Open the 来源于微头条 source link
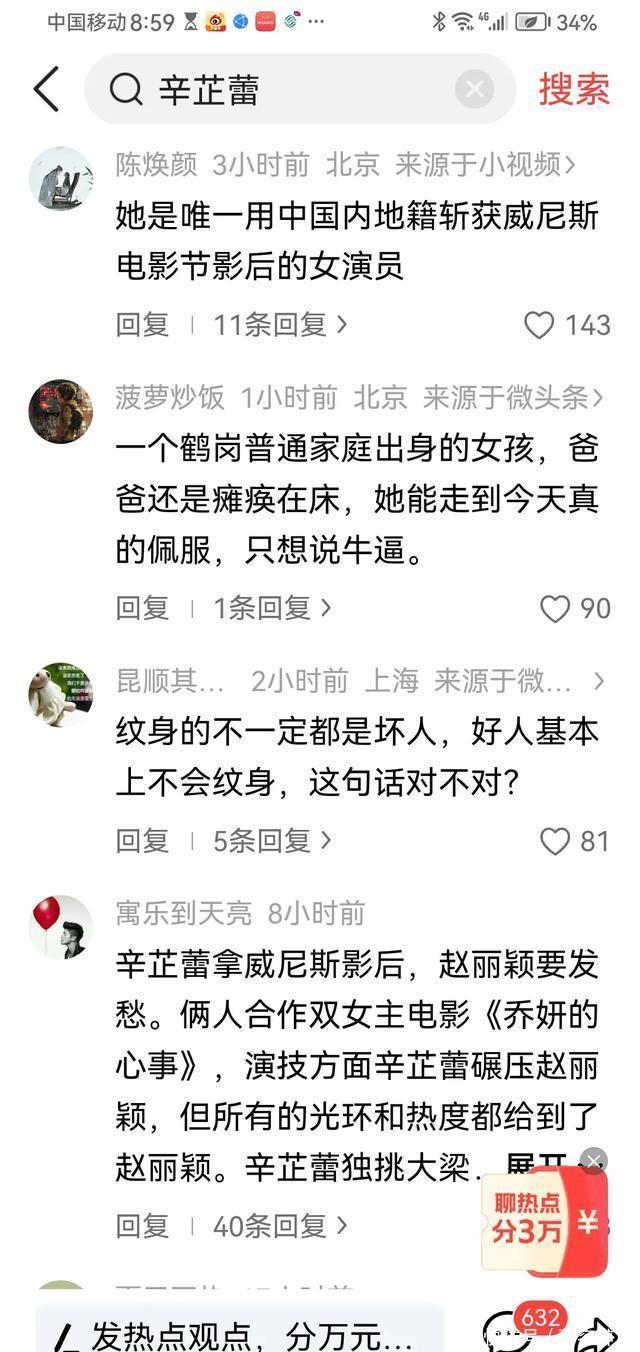 pyautogui.click(x=512, y=398)
